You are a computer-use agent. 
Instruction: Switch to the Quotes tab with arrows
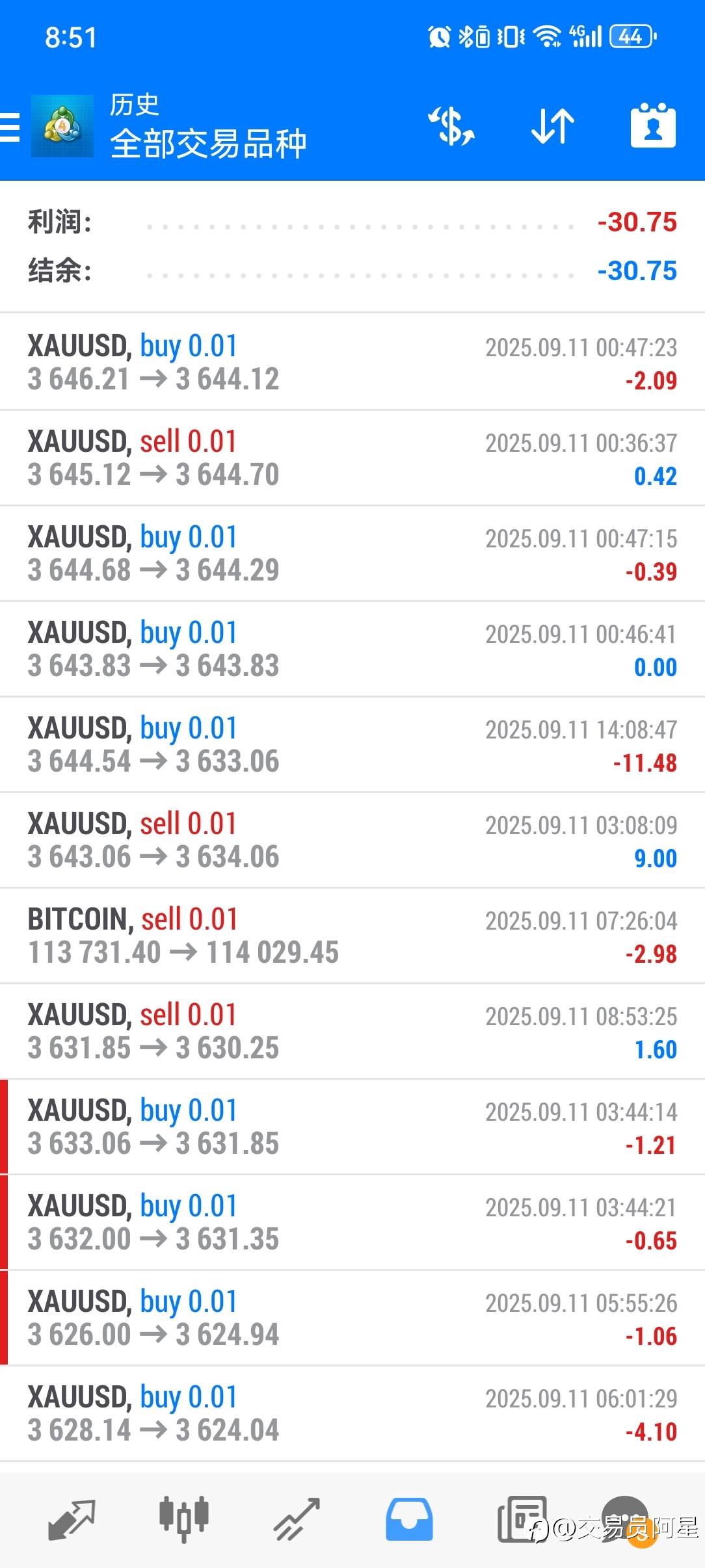[x=72, y=1519]
